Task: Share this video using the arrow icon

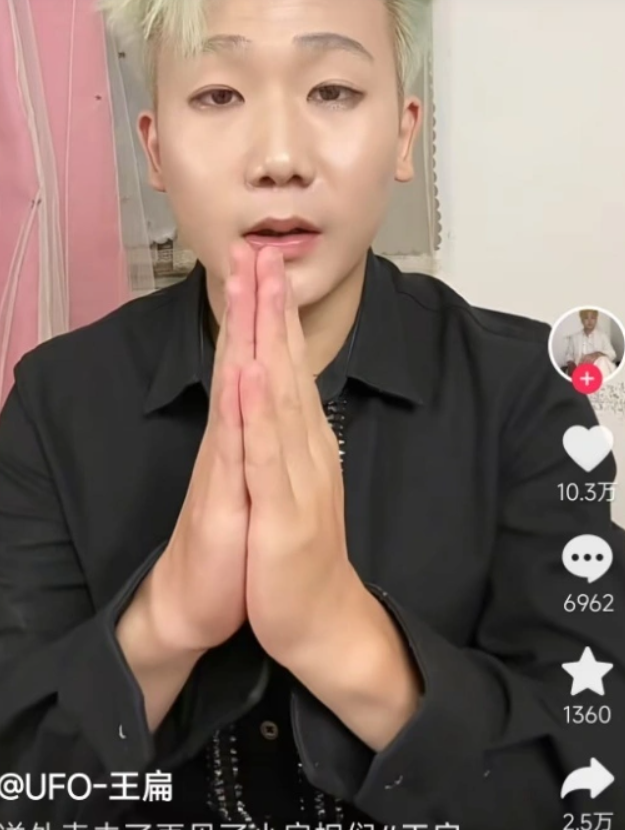Action: point(587,779)
